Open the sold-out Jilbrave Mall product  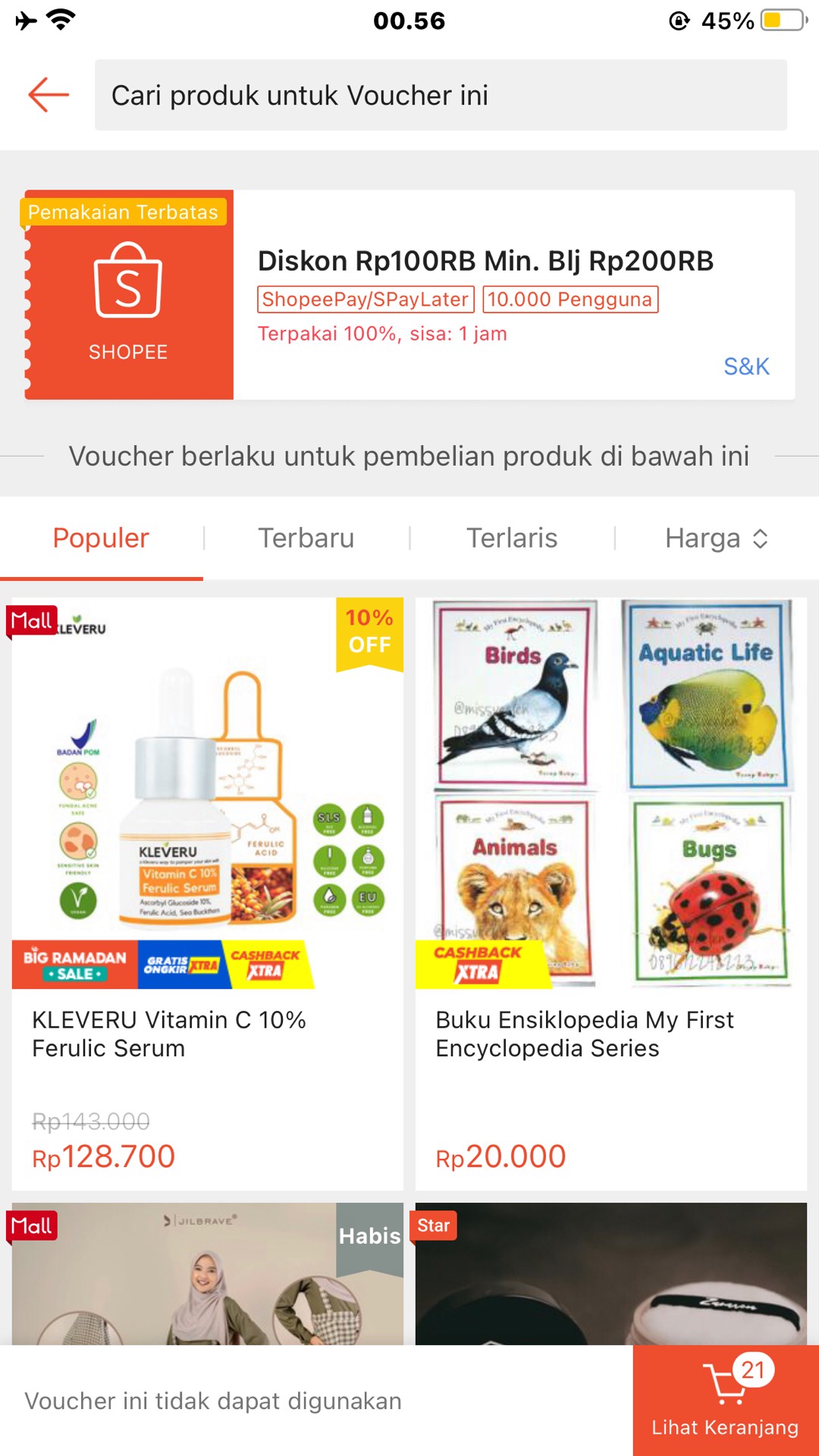(x=208, y=1276)
